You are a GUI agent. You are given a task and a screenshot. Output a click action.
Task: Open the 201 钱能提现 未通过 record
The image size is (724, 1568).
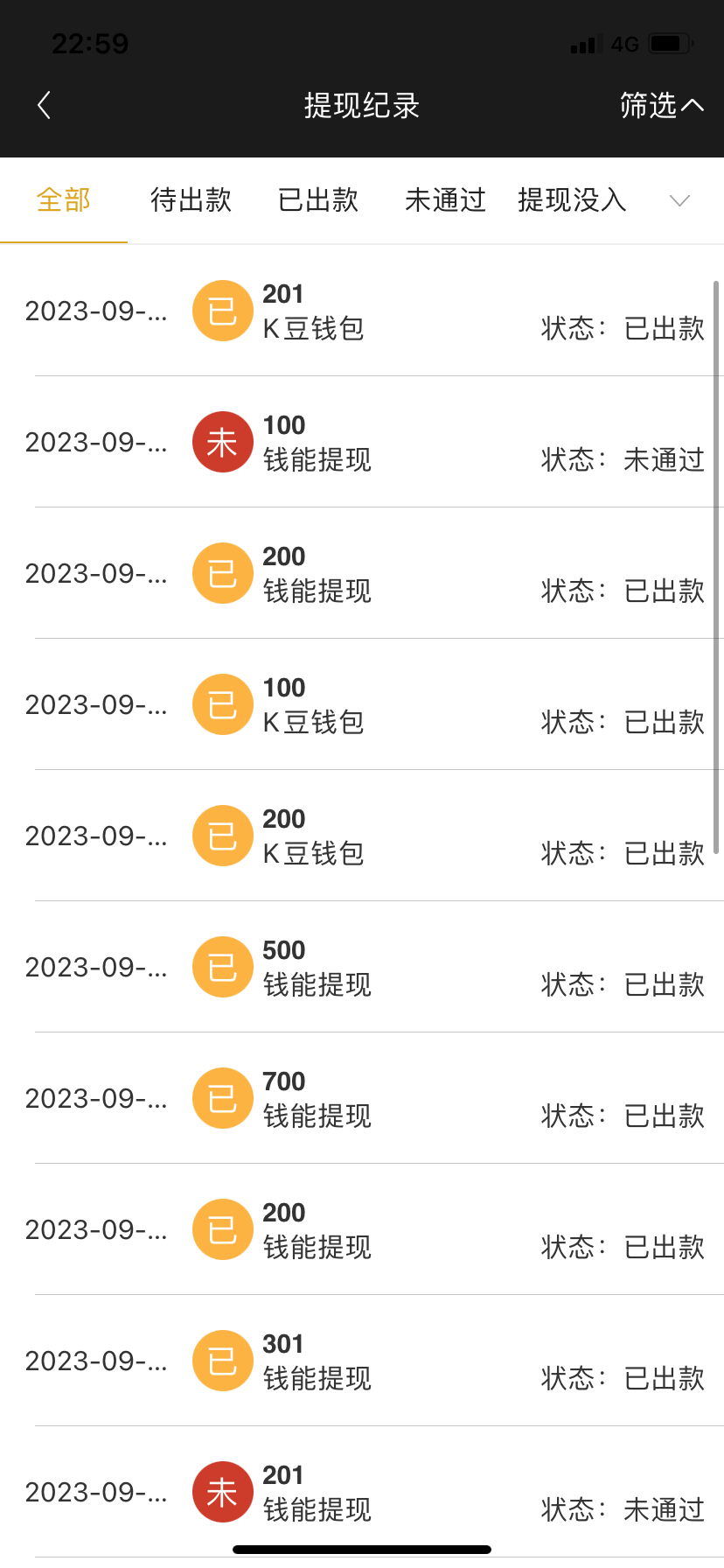tap(362, 1493)
